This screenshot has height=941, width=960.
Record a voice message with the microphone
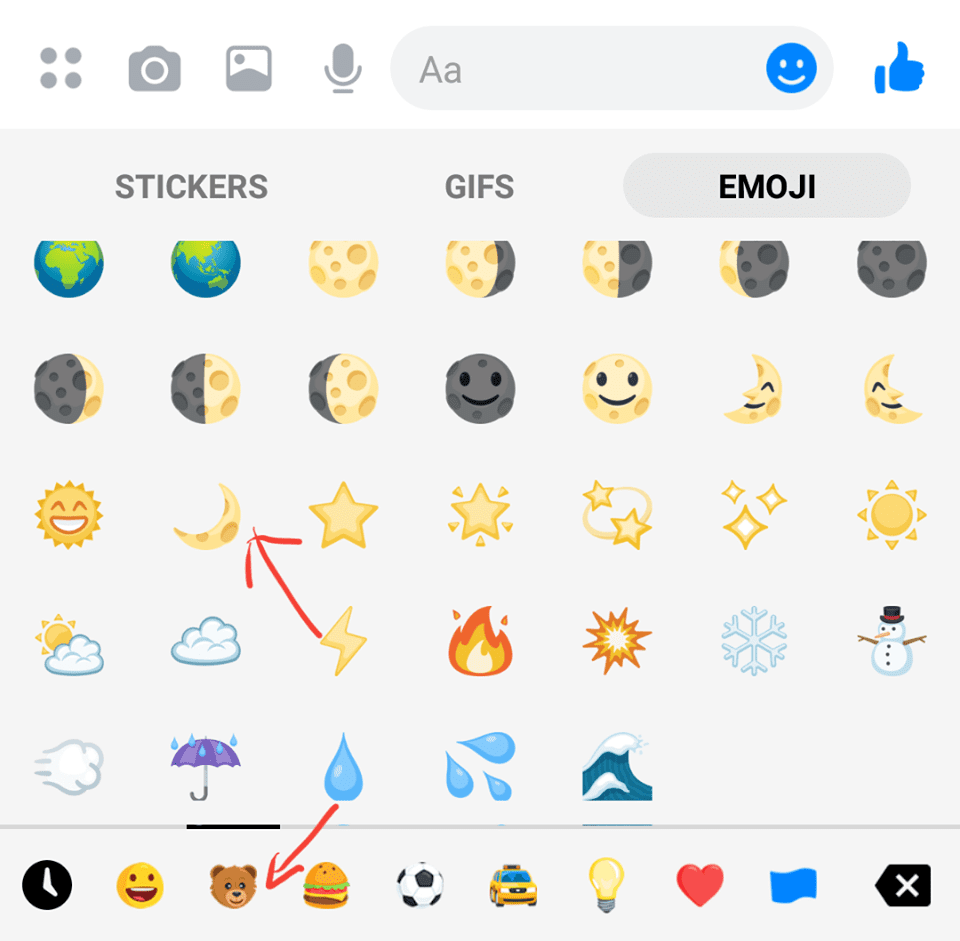[342, 69]
